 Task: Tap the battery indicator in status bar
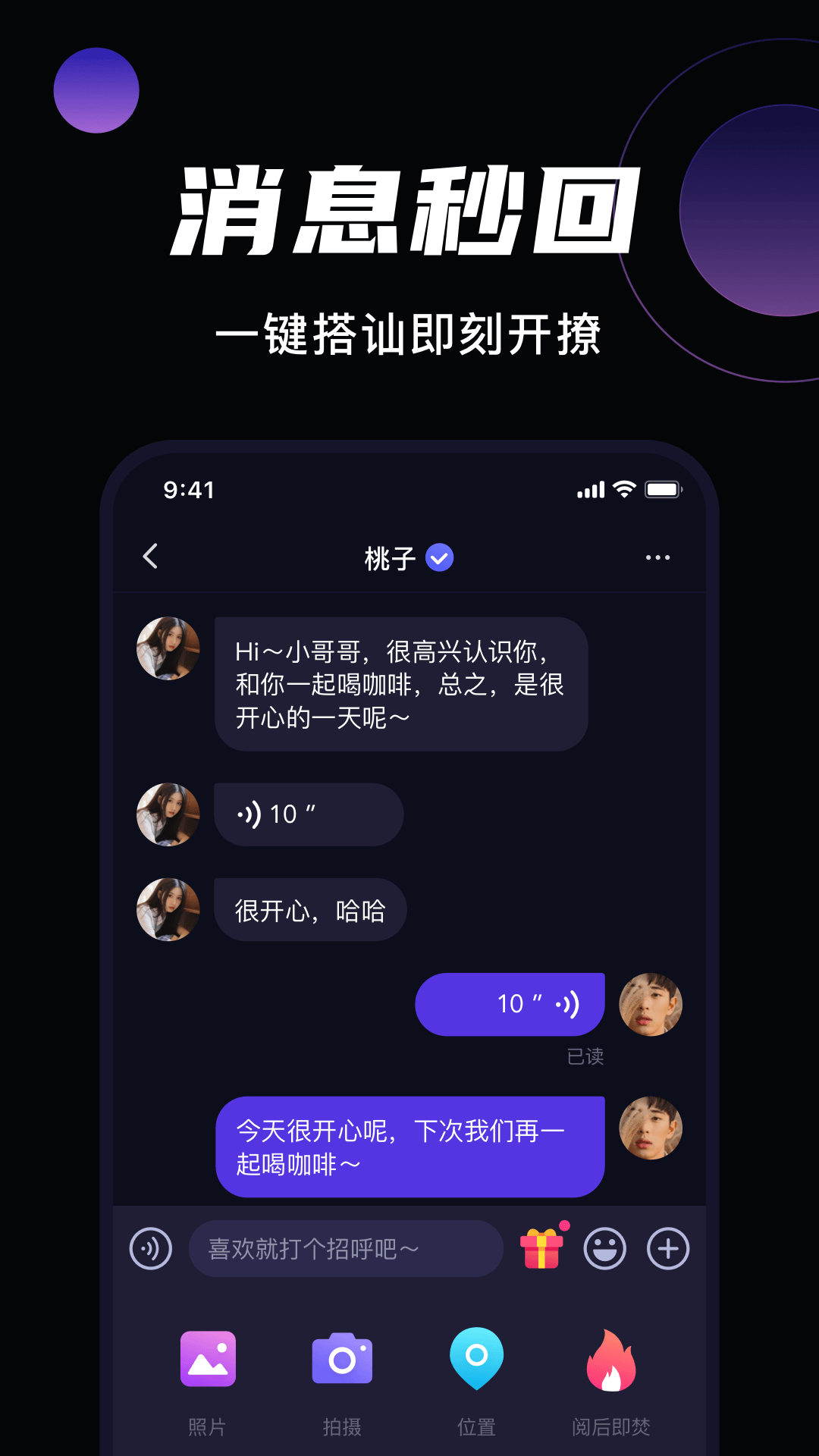[663, 489]
